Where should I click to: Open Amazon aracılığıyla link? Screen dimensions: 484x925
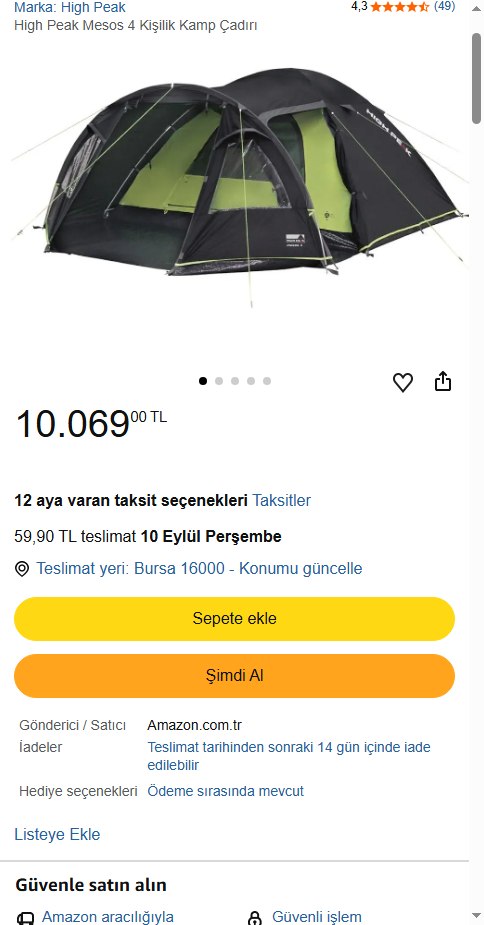(107, 917)
